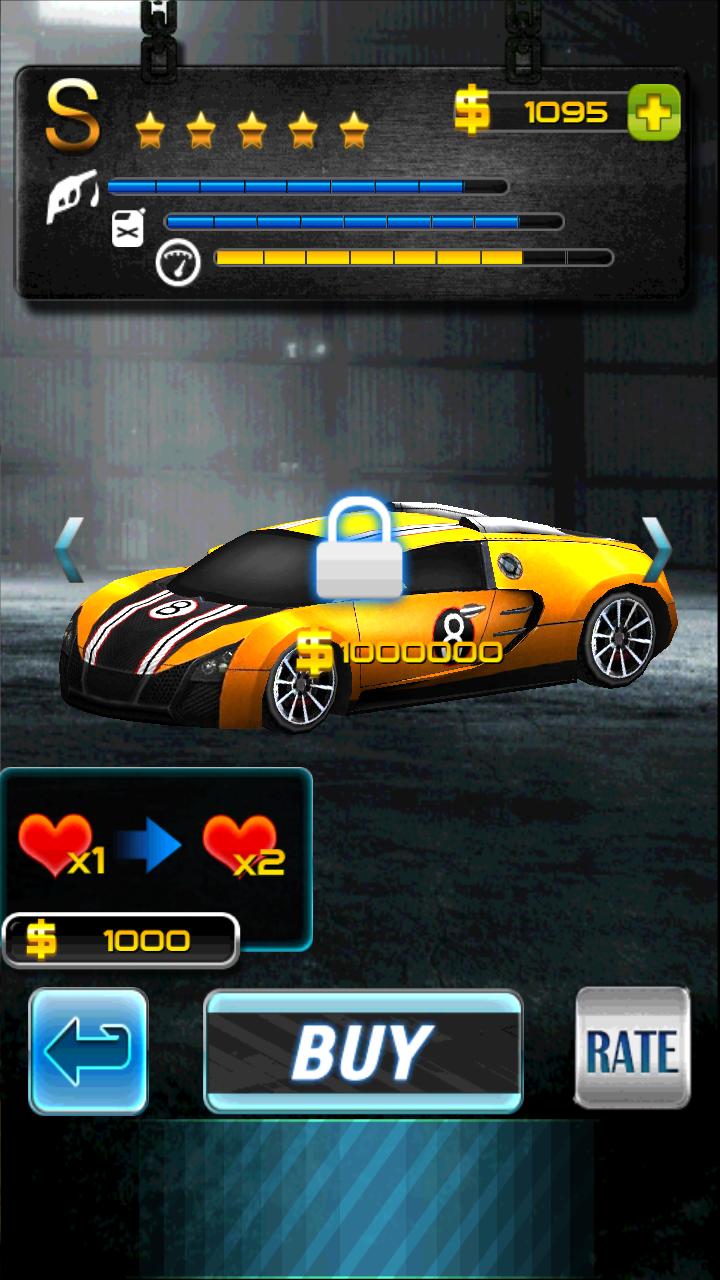Tap the green plus to add coins

click(654, 111)
